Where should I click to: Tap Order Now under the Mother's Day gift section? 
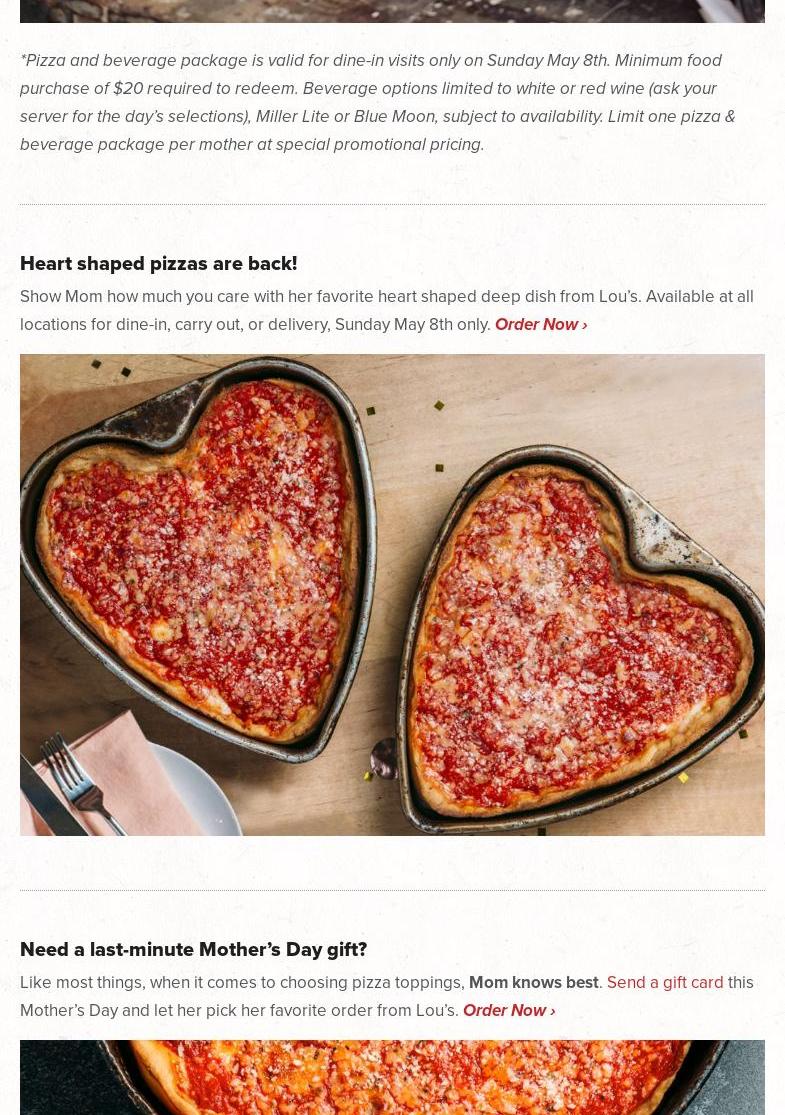(x=508, y=1010)
